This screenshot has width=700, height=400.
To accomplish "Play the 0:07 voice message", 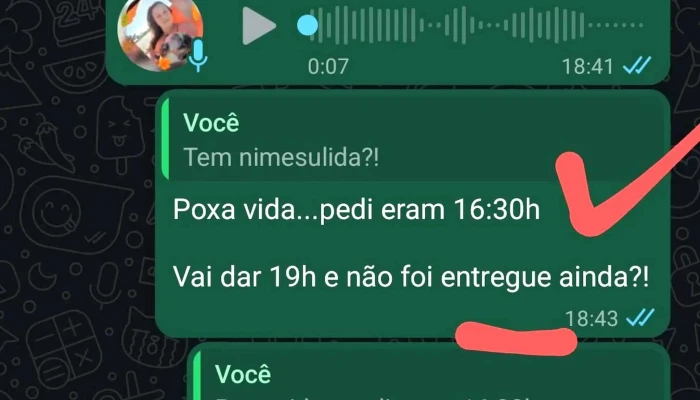I will [259, 27].
